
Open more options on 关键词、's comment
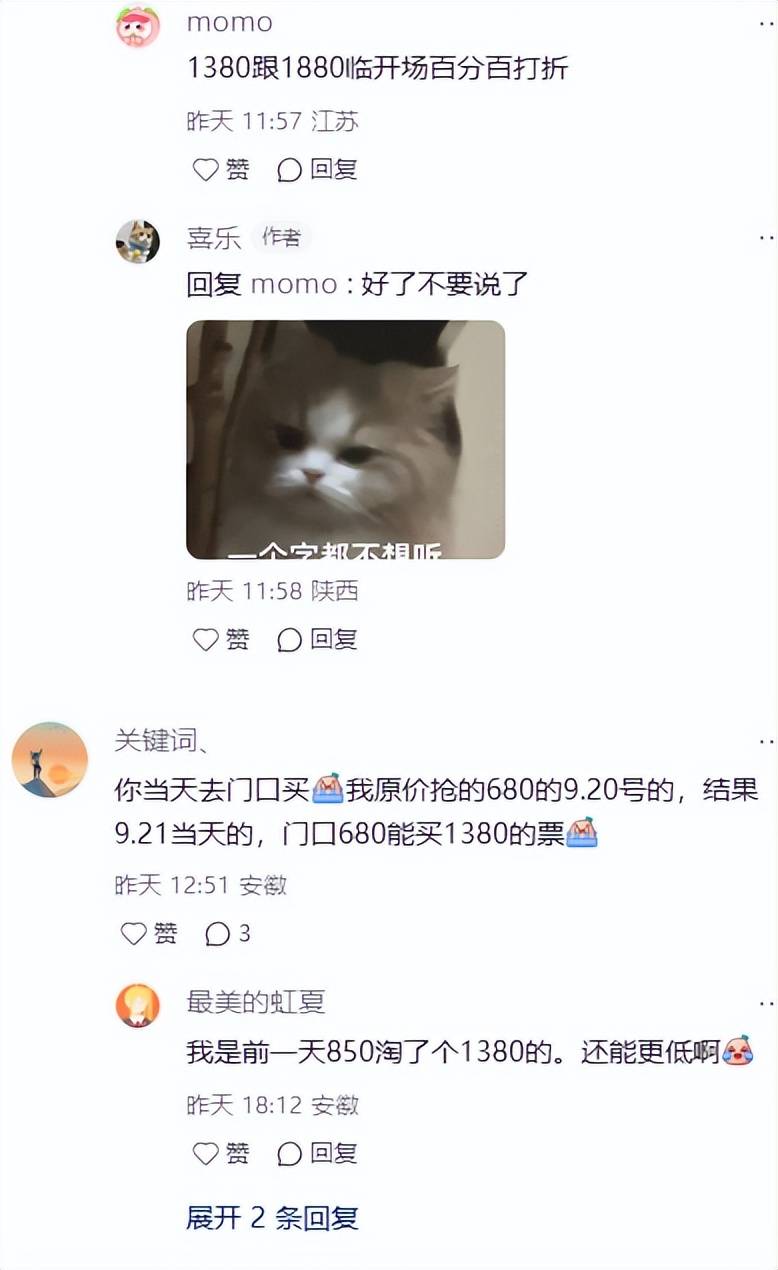coord(766,742)
